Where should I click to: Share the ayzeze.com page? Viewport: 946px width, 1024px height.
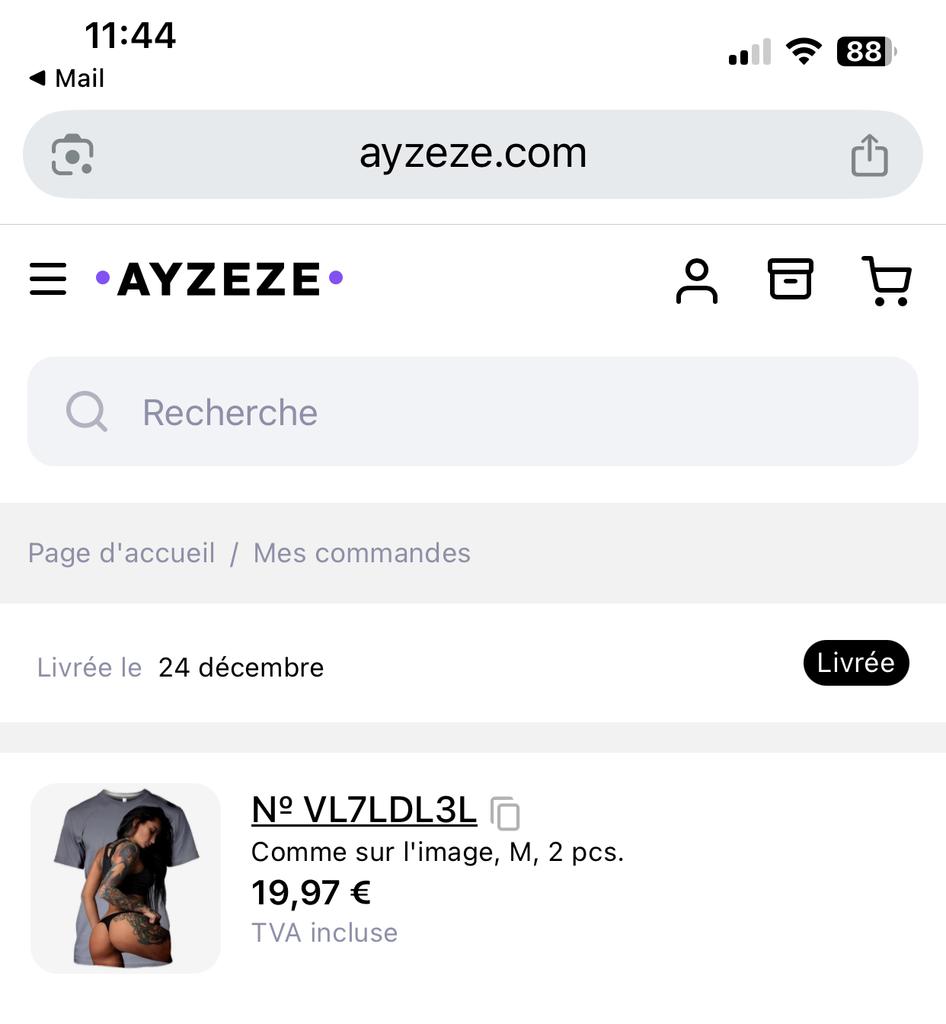(x=869, y=155)
